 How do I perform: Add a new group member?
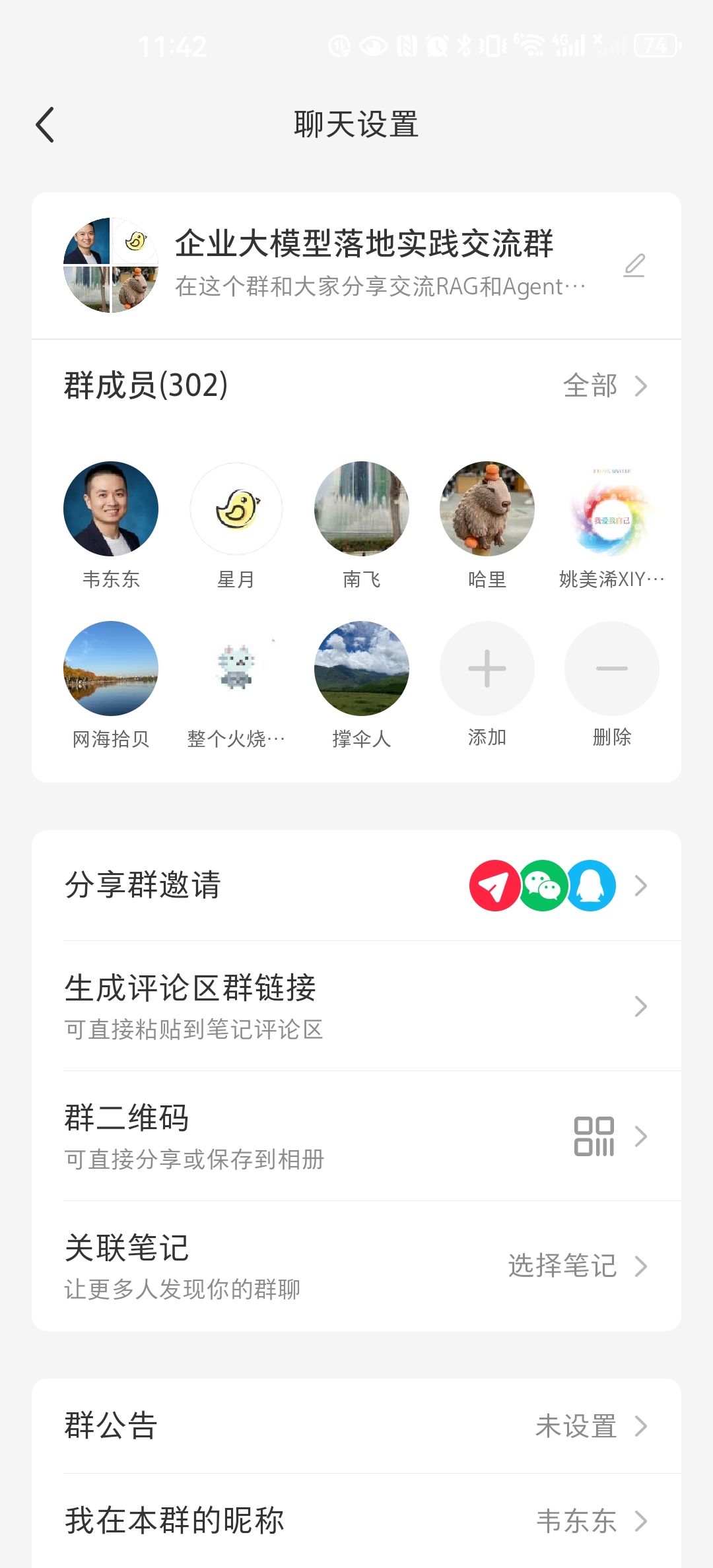pyautogui.click(x=487, y=669)
